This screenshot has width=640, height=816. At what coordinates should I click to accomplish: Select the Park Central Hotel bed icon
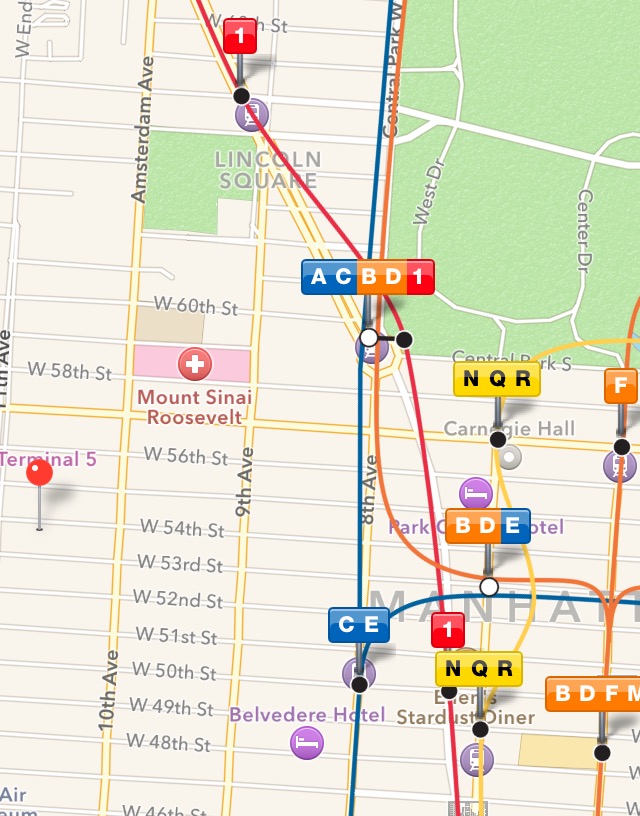475,493
